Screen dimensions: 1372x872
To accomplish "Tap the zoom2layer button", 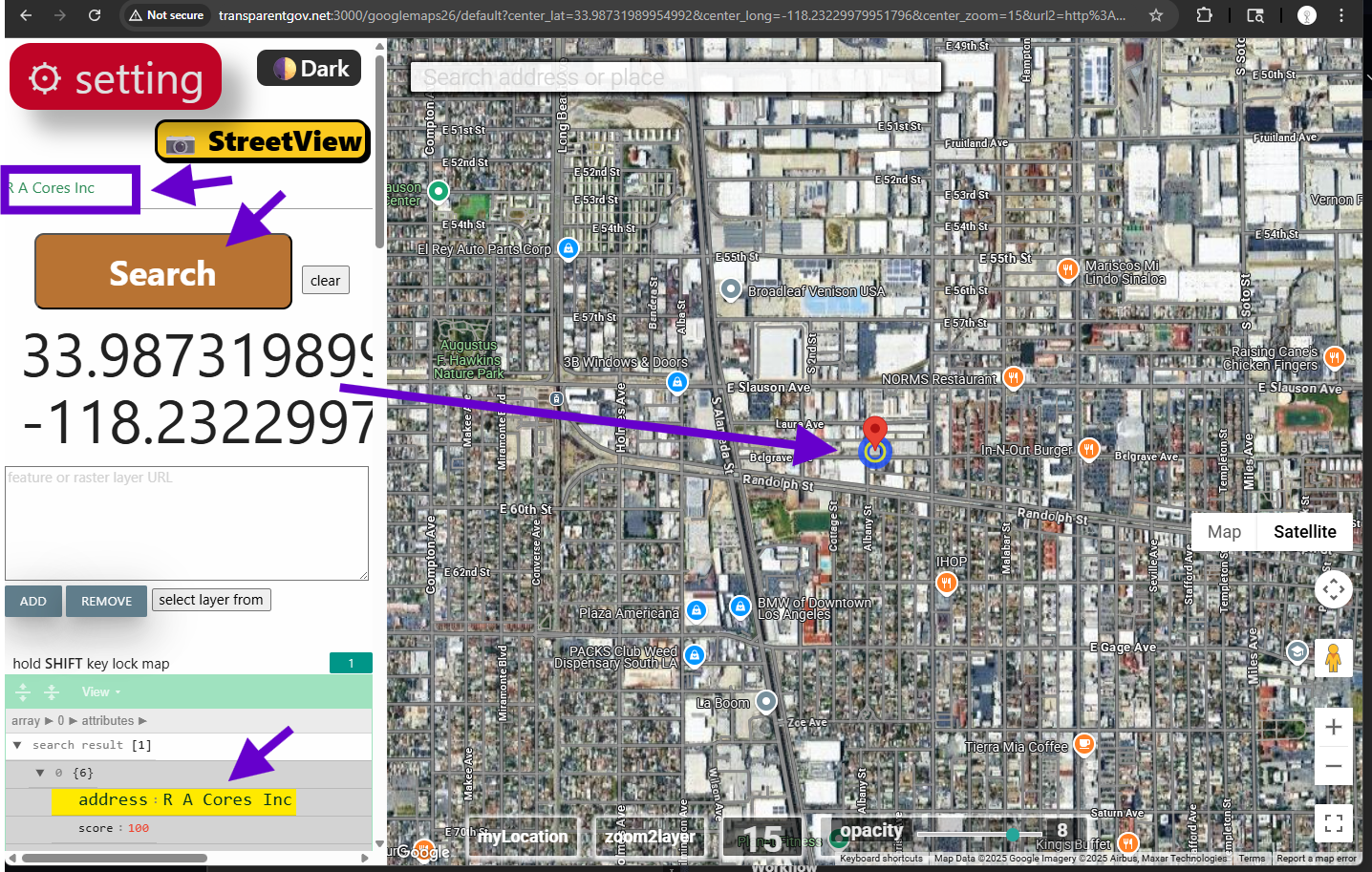I will (650, 837).
